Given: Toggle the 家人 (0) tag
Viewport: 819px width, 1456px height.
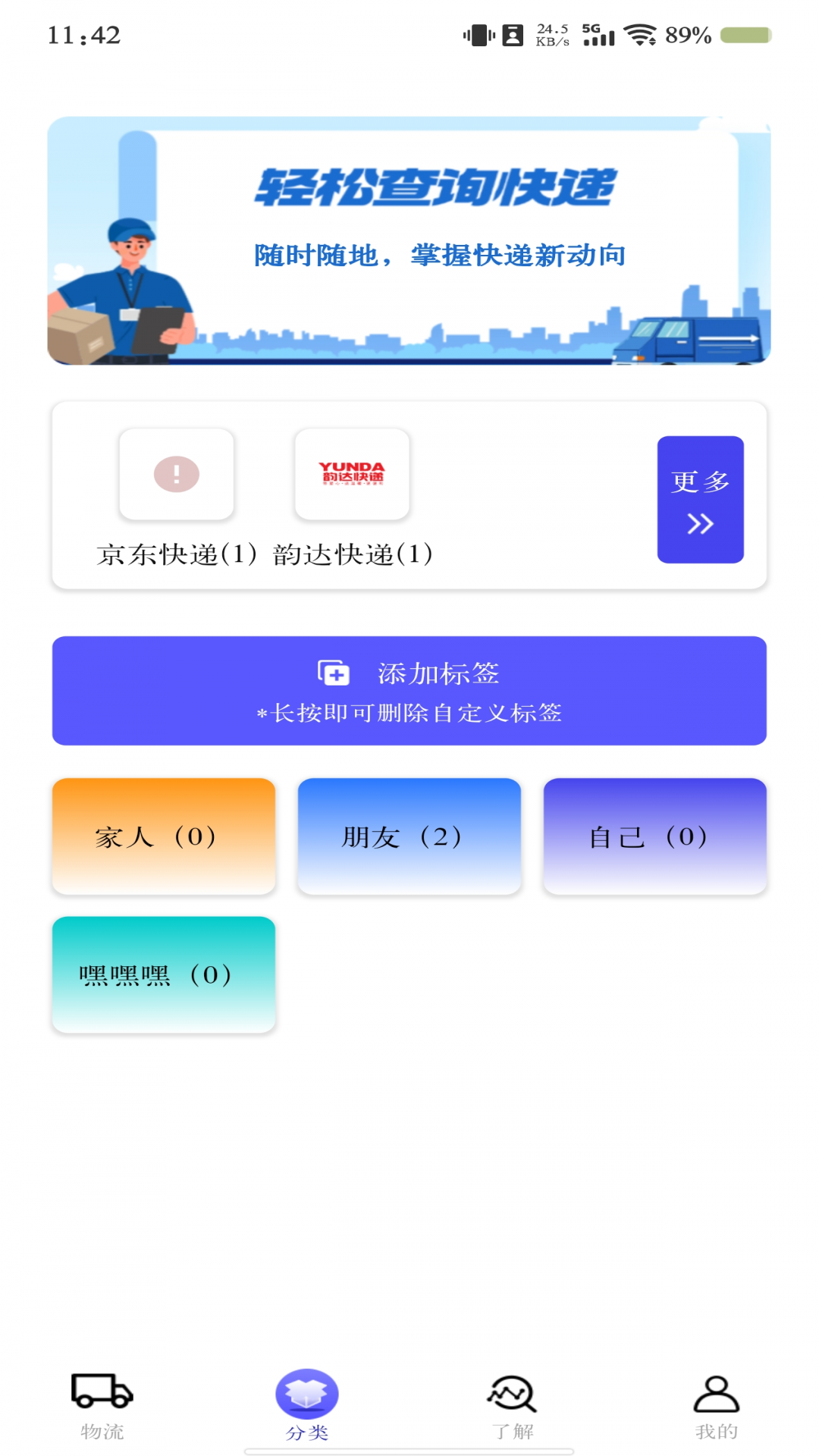Looking at the screenshot, I should point(164,836).
